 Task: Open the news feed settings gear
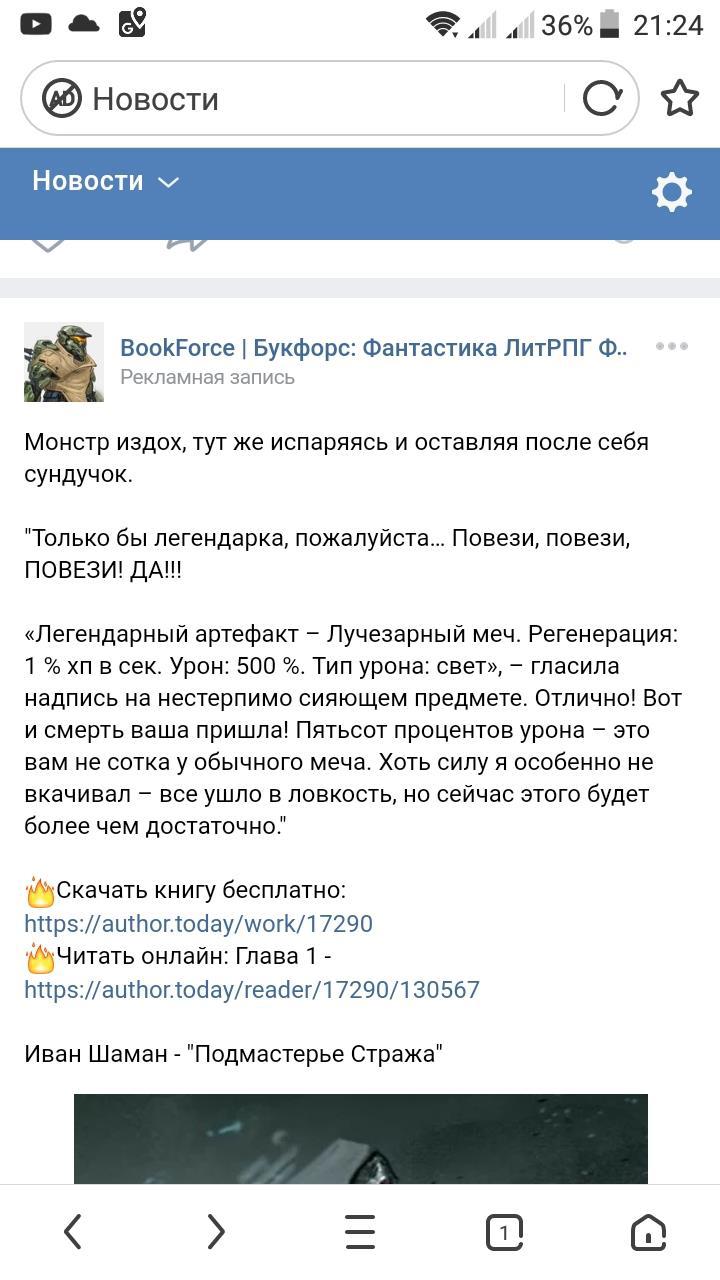tap(671, 192)
